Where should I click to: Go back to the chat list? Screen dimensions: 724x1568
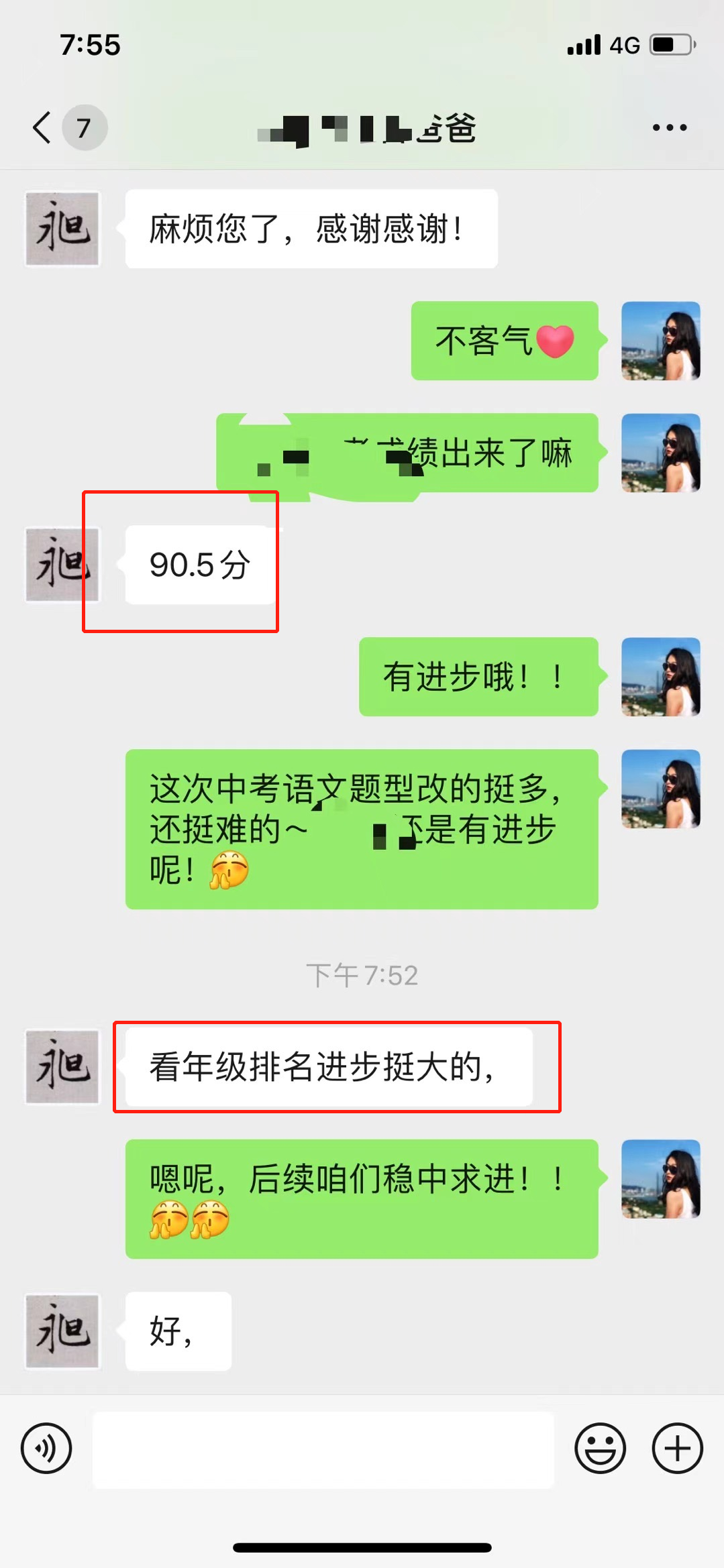[x=43, y=127]
